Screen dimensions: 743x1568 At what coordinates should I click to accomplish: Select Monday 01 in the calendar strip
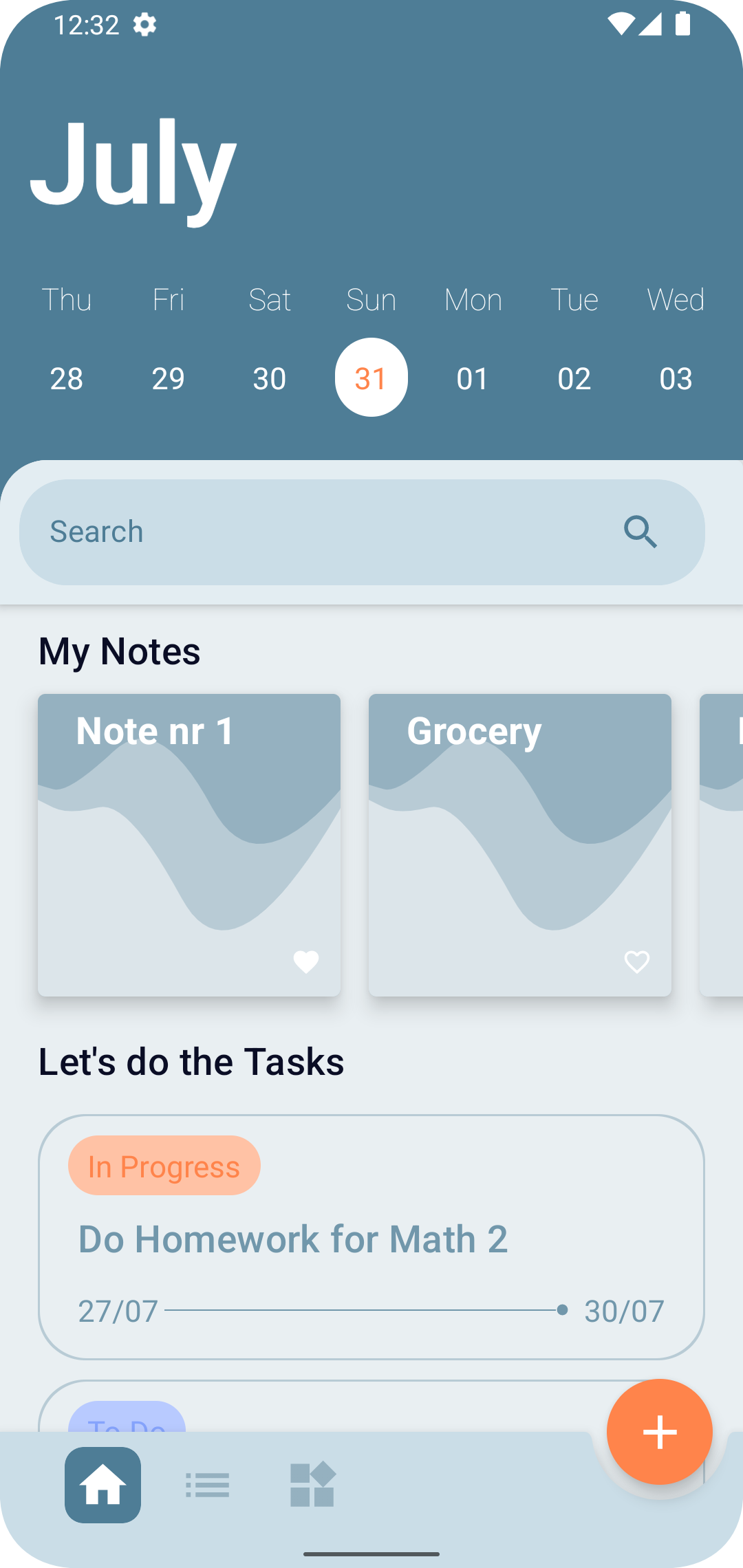coord(473,378)
